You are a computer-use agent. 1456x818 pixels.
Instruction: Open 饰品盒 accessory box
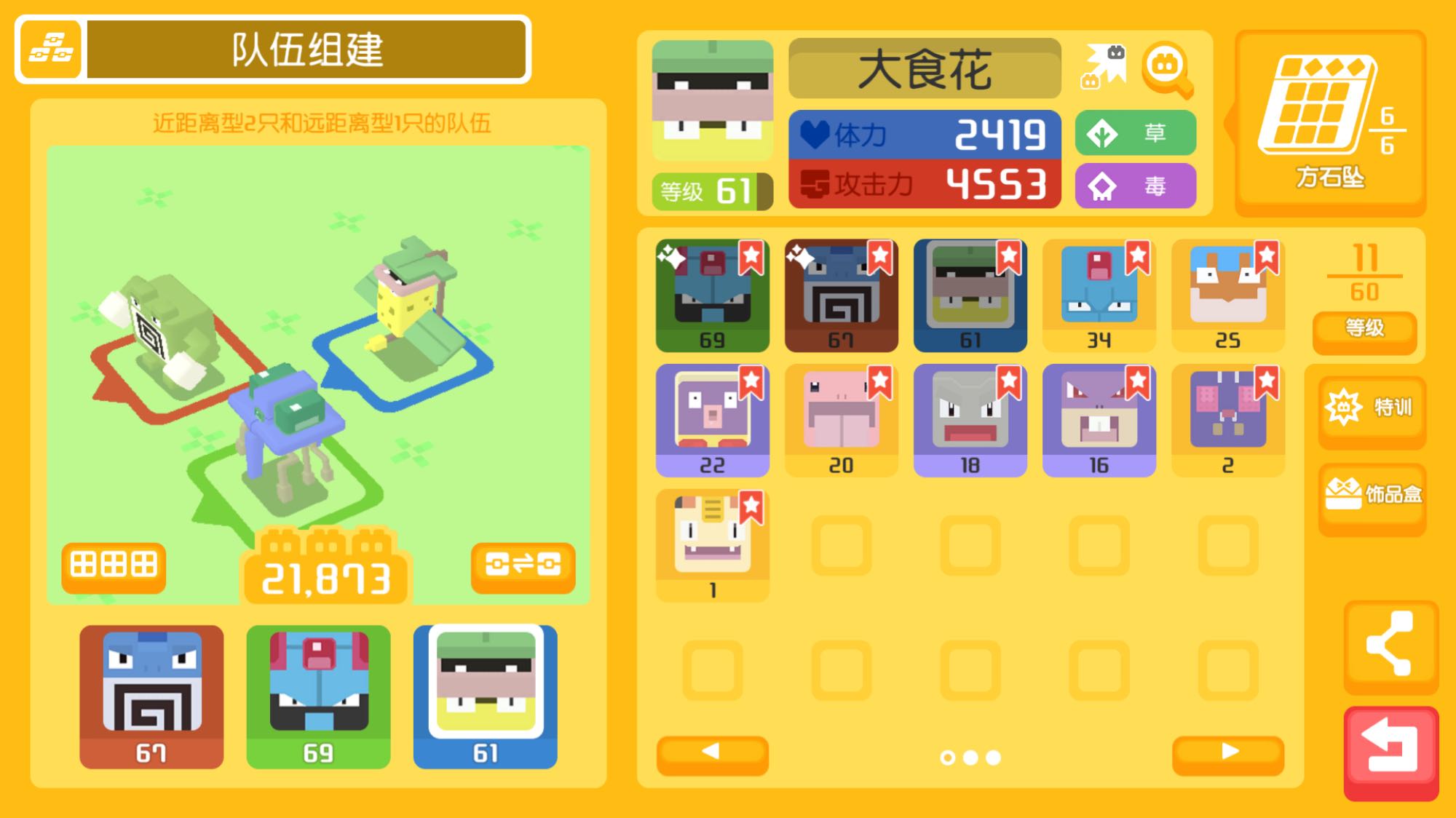point(1372,496)
